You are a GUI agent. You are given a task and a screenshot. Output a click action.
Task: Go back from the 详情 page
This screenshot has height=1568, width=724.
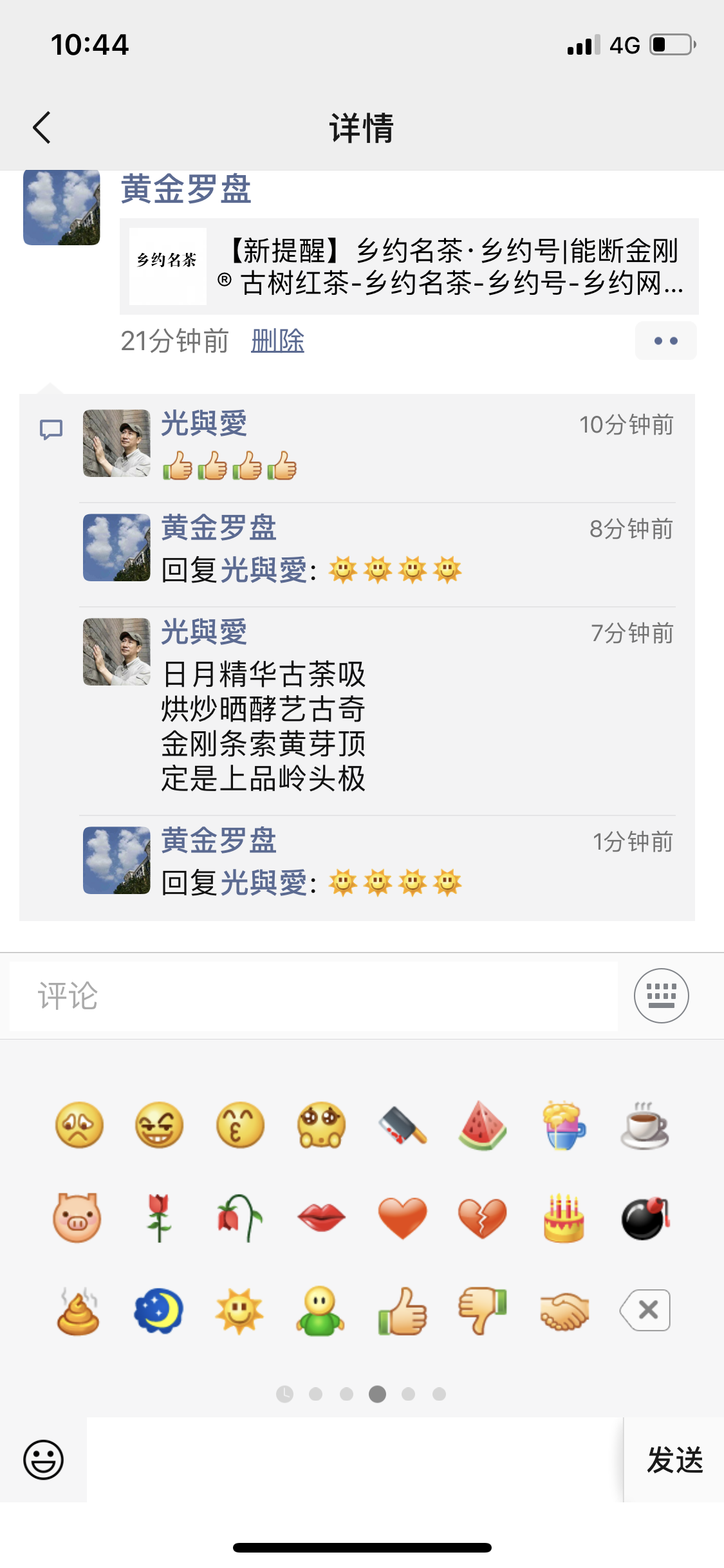pyautogui.click(x=42, y=127)
